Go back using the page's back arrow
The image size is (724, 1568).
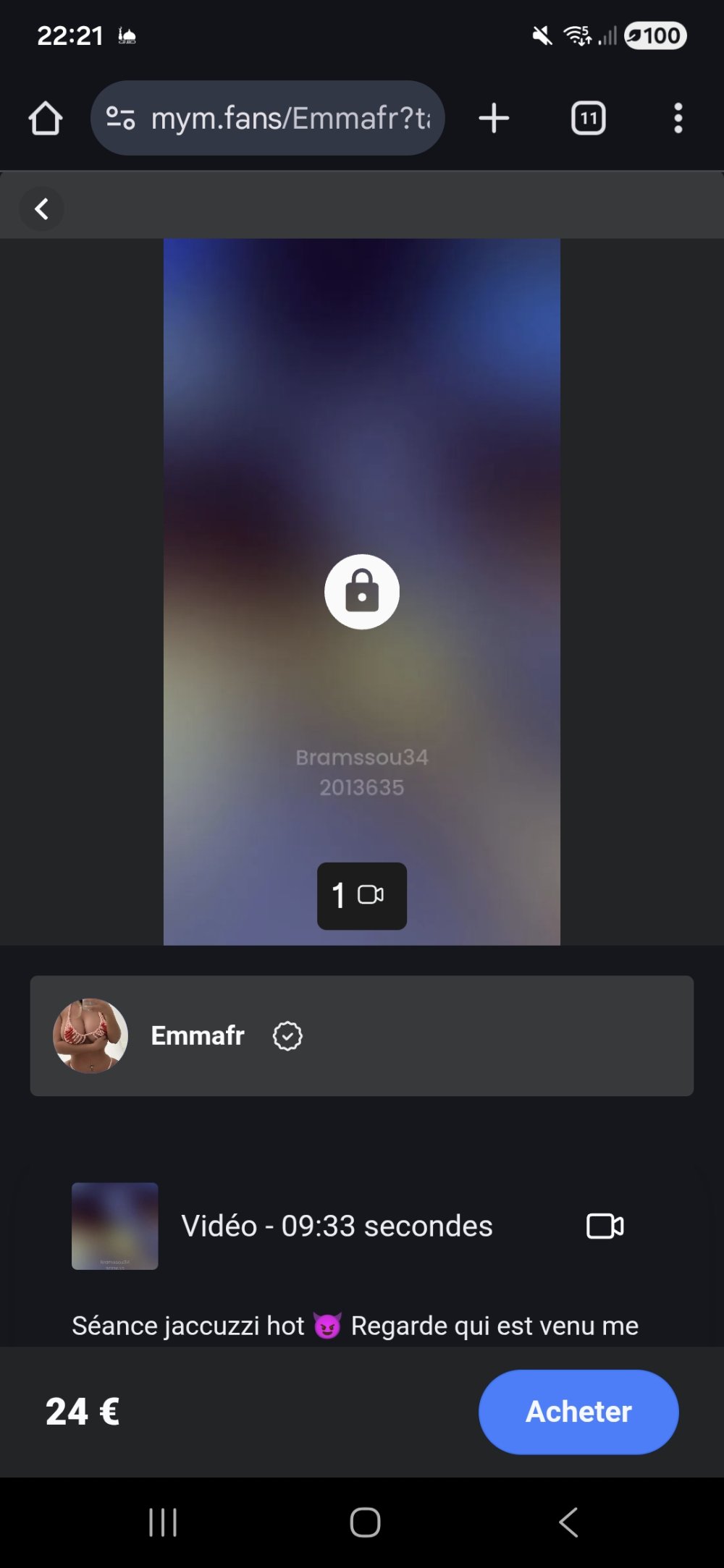point(41,209)
